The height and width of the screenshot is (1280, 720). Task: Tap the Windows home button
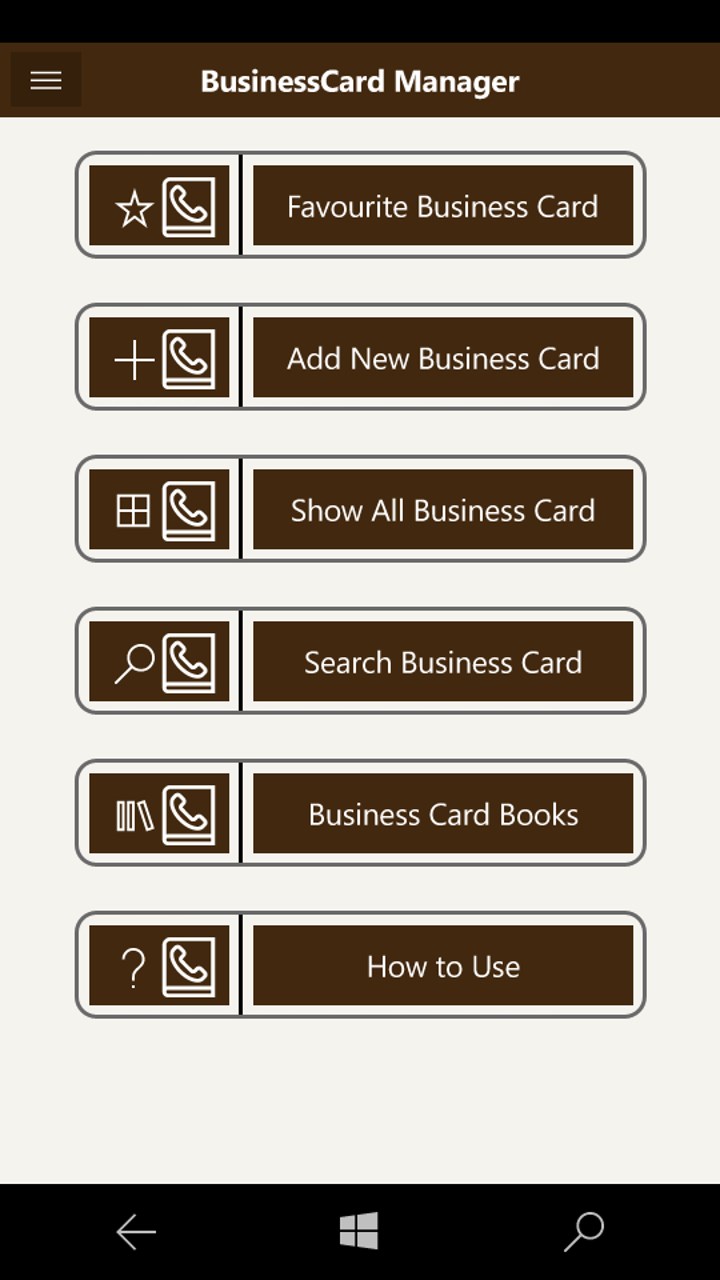tap(359, 1231)
